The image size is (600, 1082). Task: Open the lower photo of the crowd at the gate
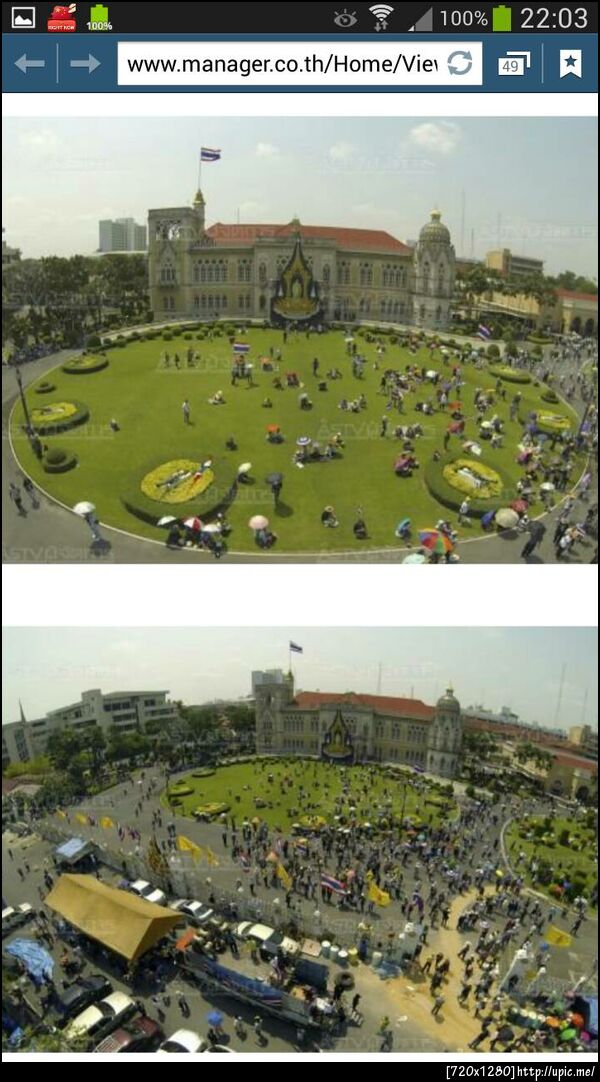pyautogui.click(x=299, y=838)
